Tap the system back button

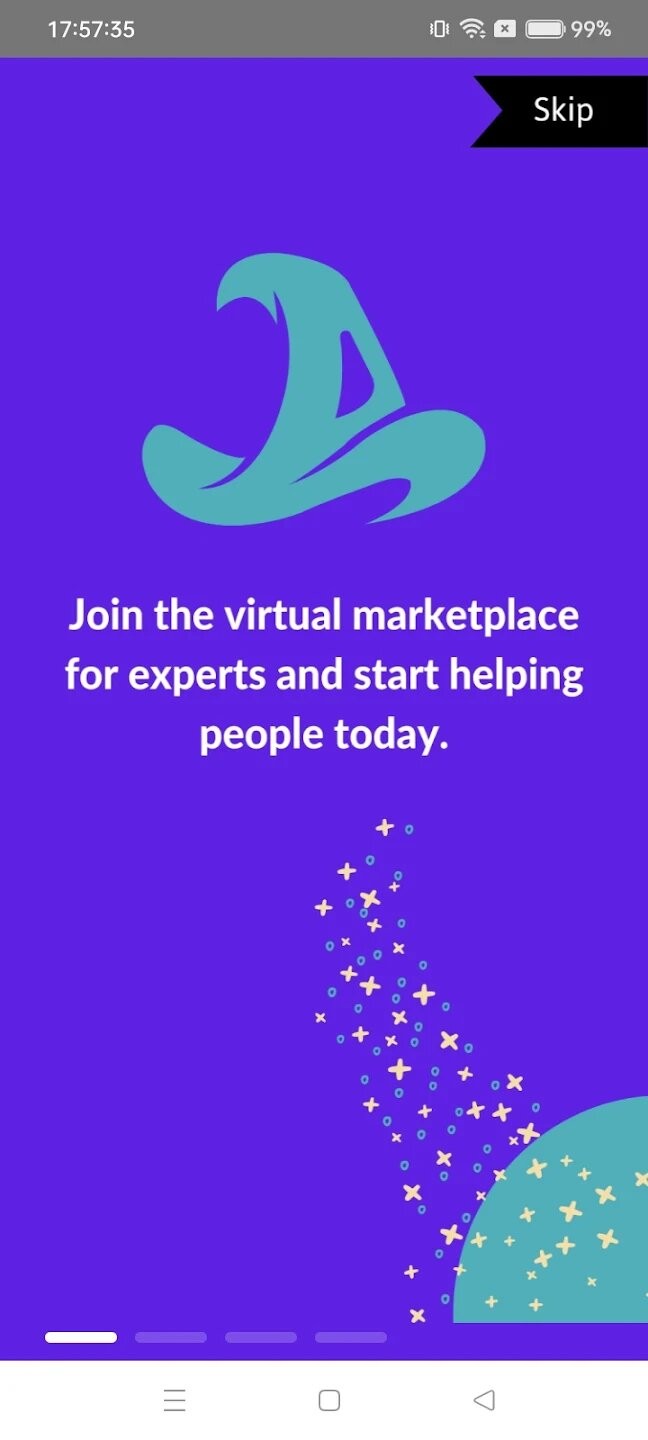pos(484,1400)
